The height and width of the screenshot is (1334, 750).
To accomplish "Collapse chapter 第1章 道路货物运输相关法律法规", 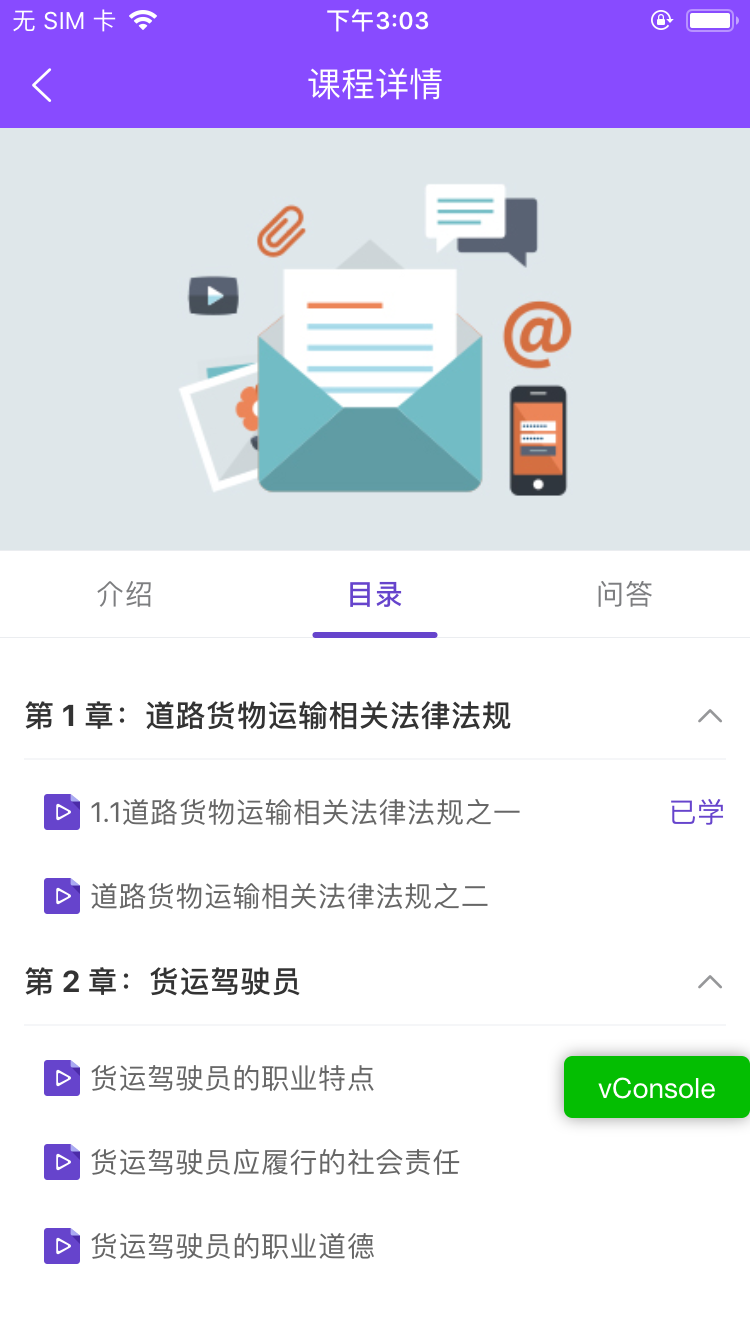I will pos(710,716).
